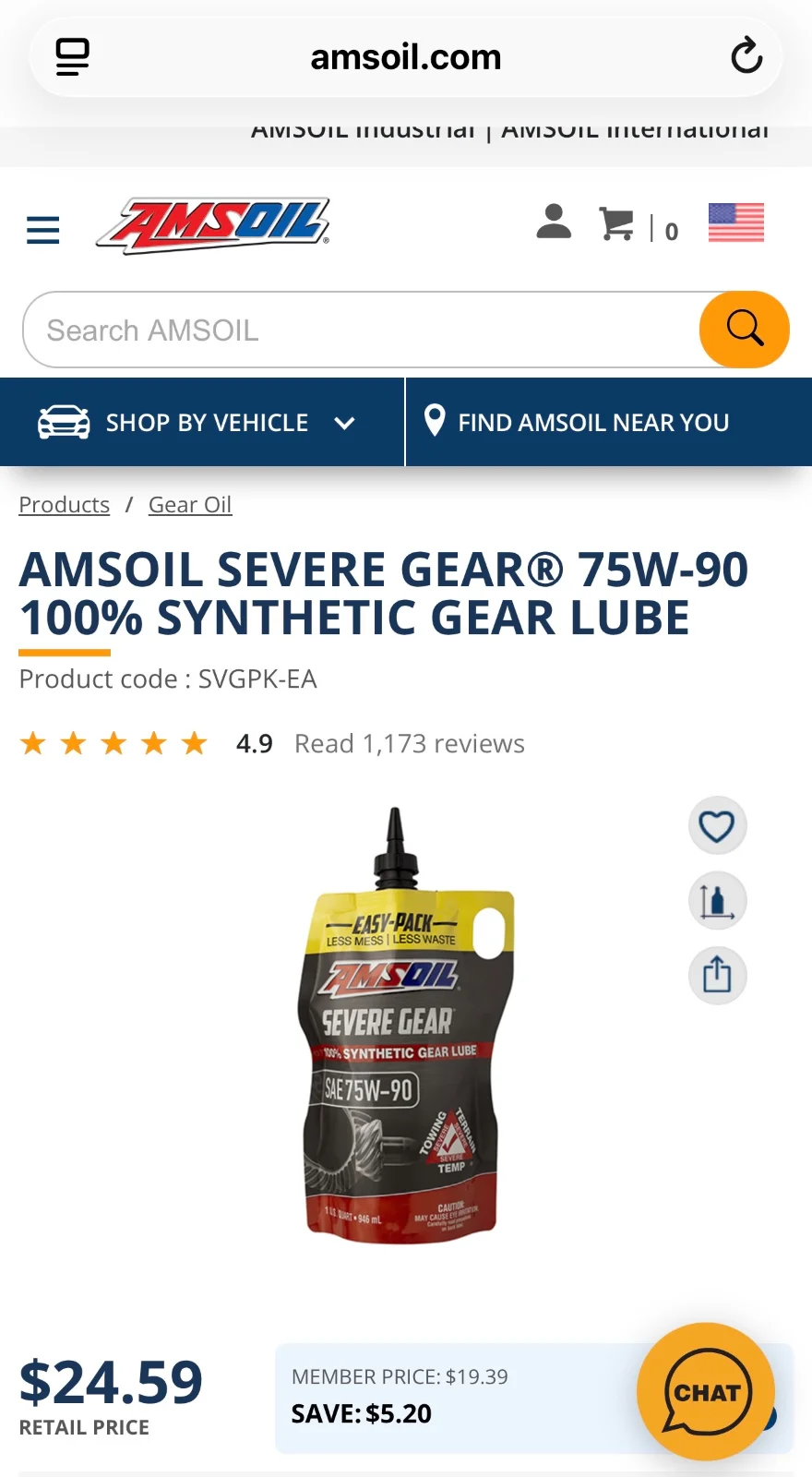Screen dimensions: 812x1477
Task: Reload the page in browser bar
Action: [746, 56]
